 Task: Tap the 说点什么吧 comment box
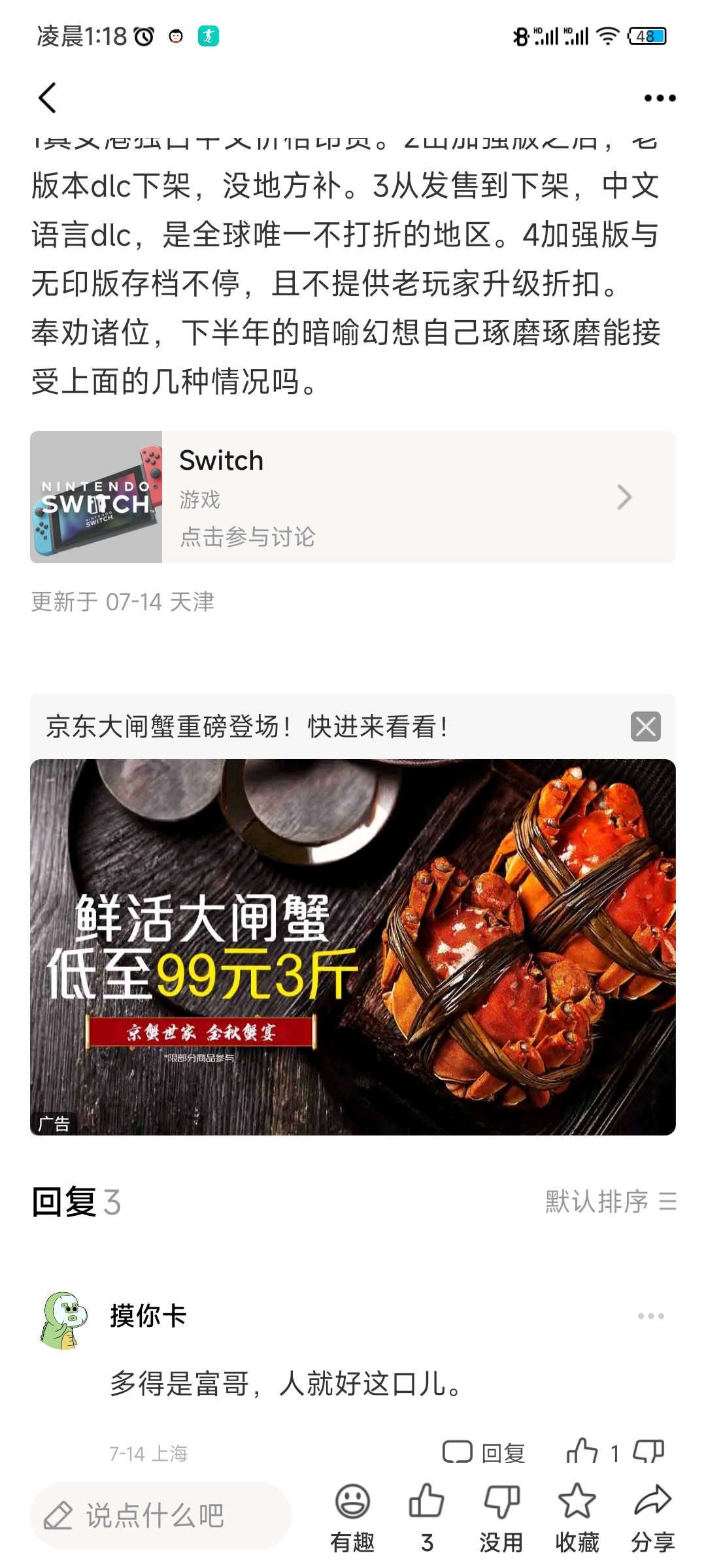160,1516
